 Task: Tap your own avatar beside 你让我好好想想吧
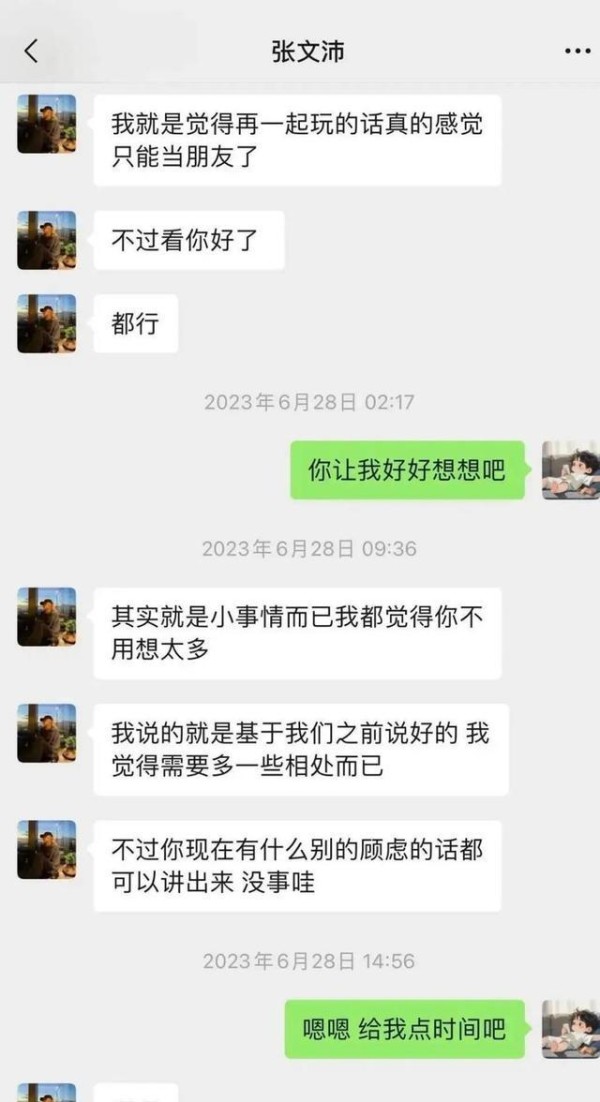570,470
